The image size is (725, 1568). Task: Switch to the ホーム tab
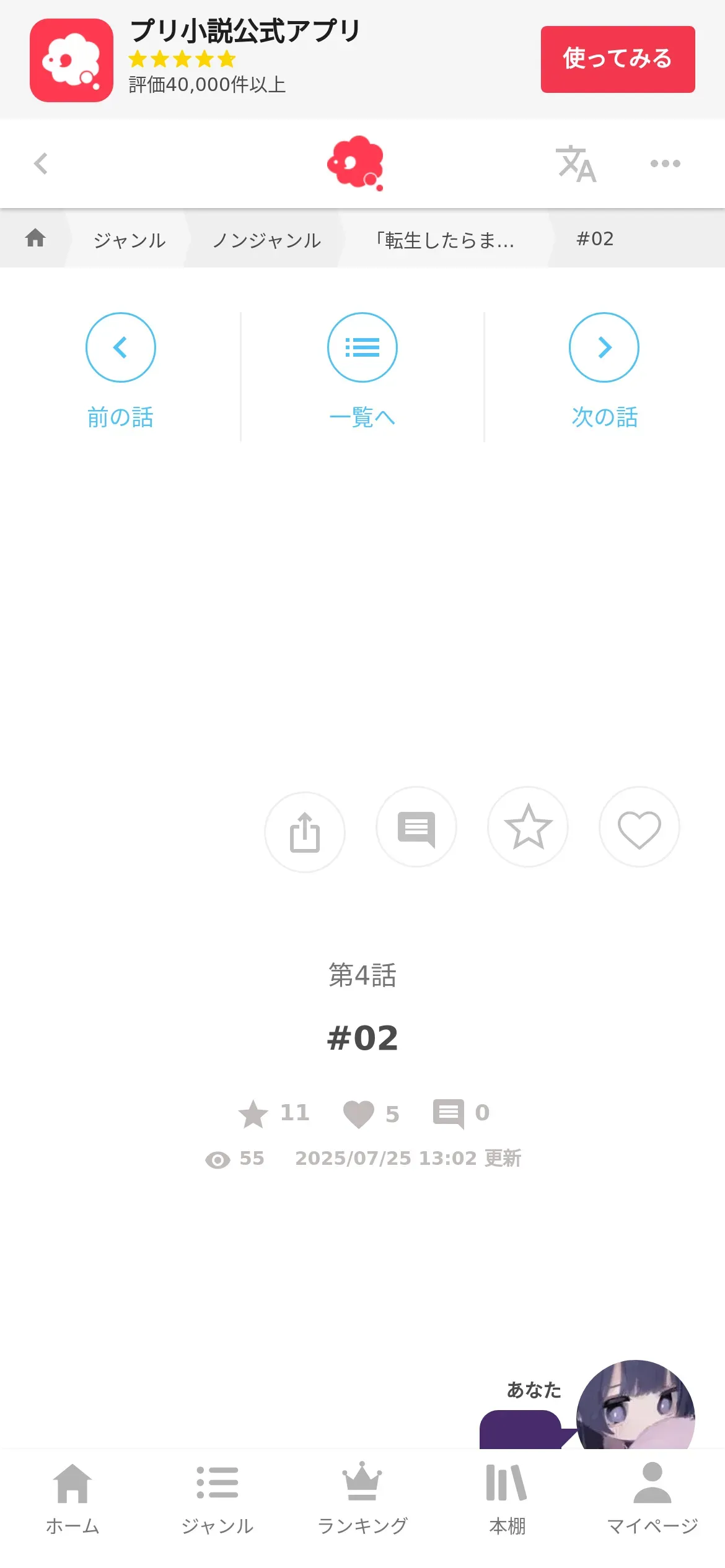[72, 1499]
